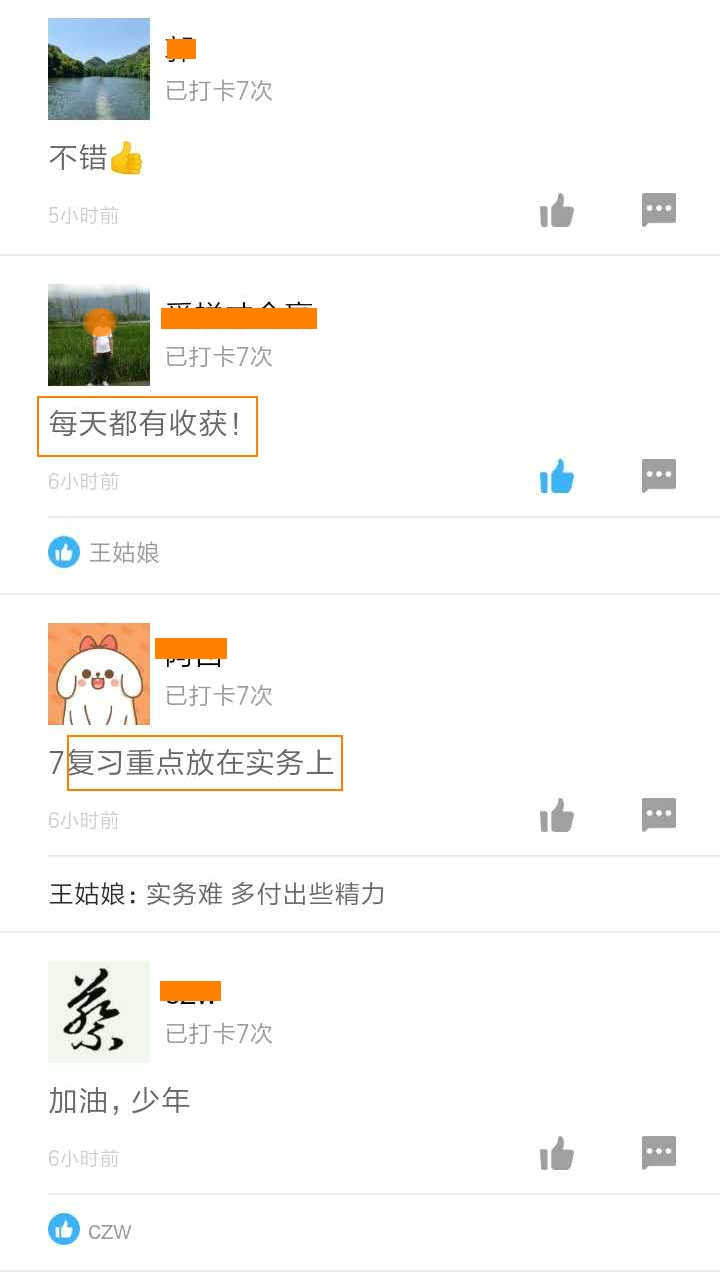Open the reply menu on the 不错 comment
The image size is (720, 1277).
(x=659, y=208)
